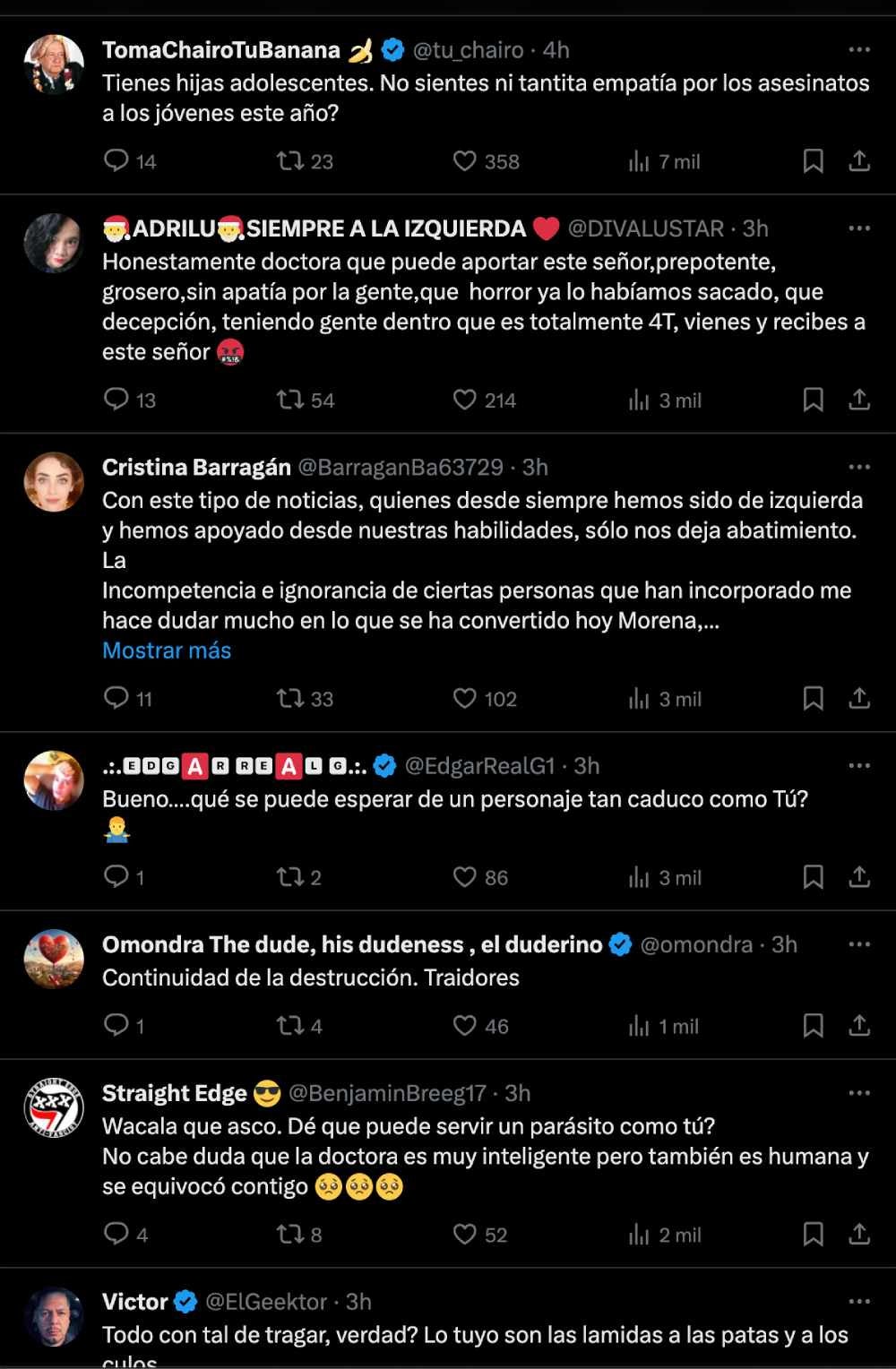Open Cristina Barragán's profile photo
This screenshot has height=1369, width=896.
point(54,482)
